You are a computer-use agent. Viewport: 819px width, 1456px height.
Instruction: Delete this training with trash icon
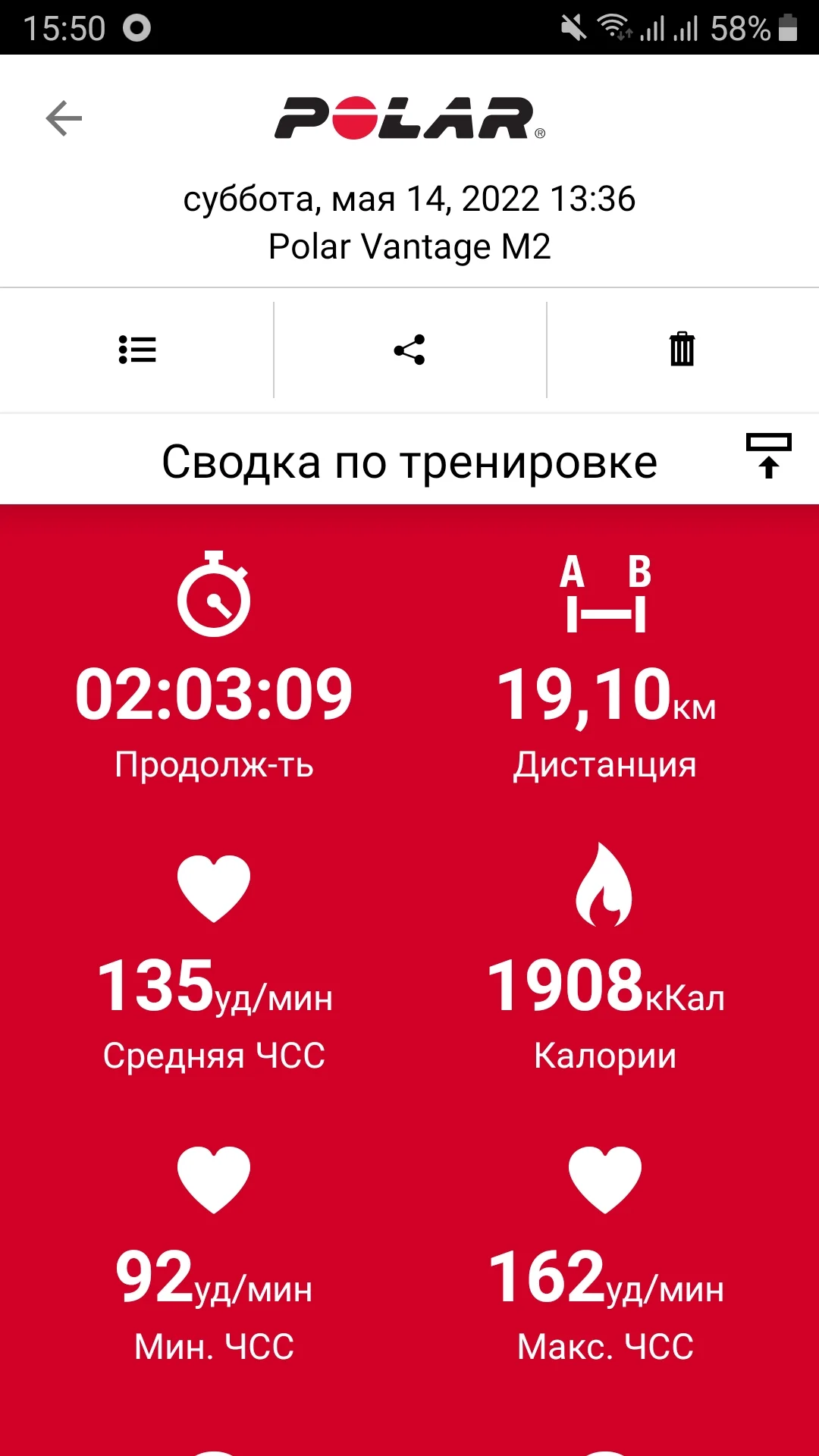pyautogui.click(x=682, y=350)
